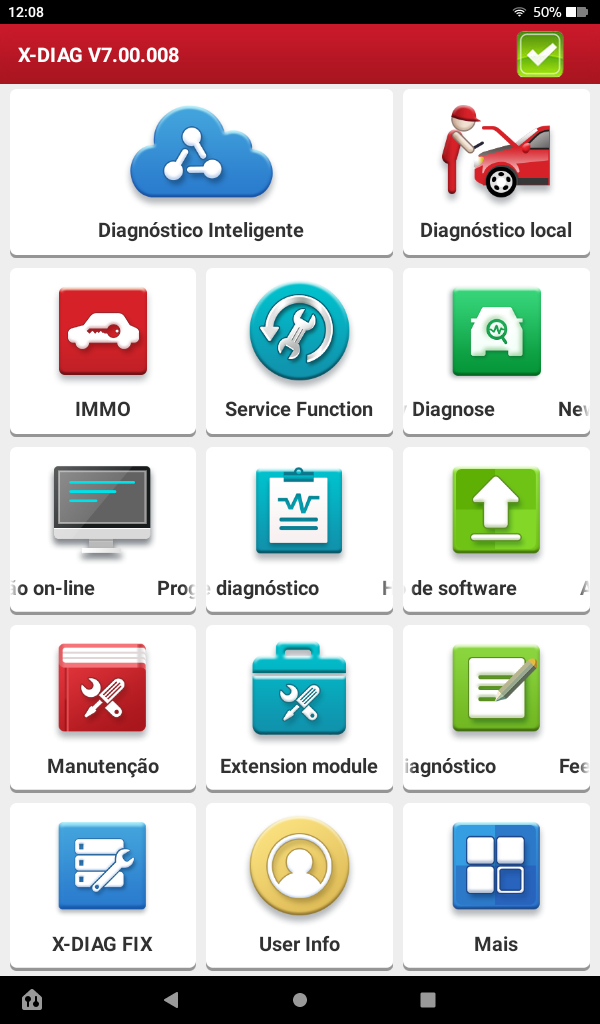Tap the green checkmark icon in header

[x=540, y=55]
